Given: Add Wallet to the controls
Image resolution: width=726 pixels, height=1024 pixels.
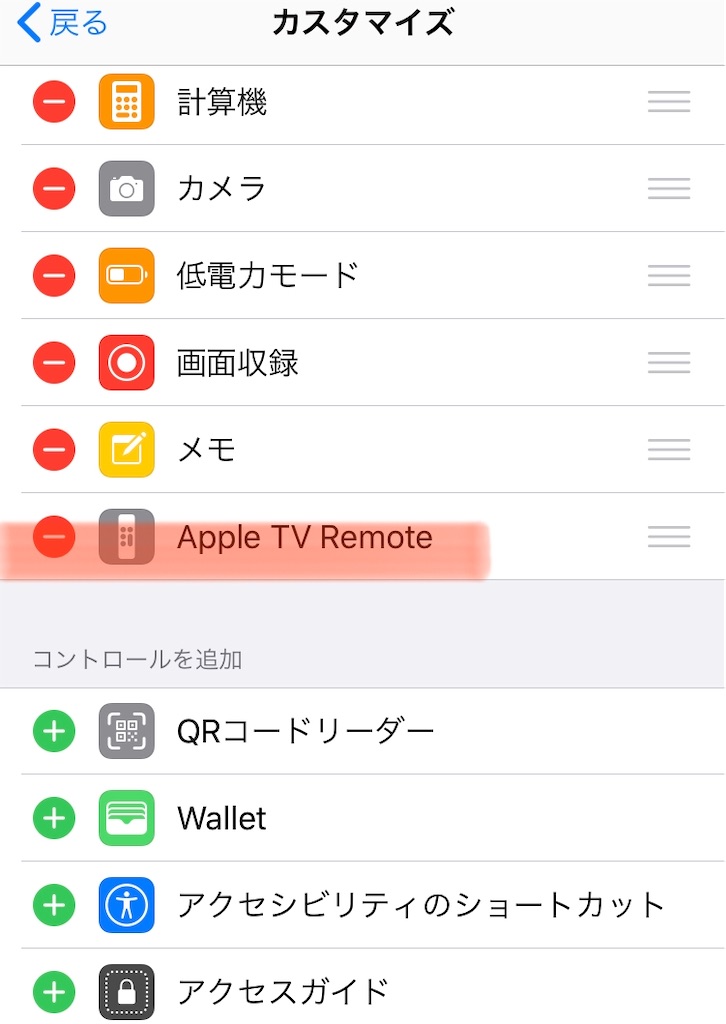Looking at the screenshot, I should pyautogui.click(x=54, y=818).
